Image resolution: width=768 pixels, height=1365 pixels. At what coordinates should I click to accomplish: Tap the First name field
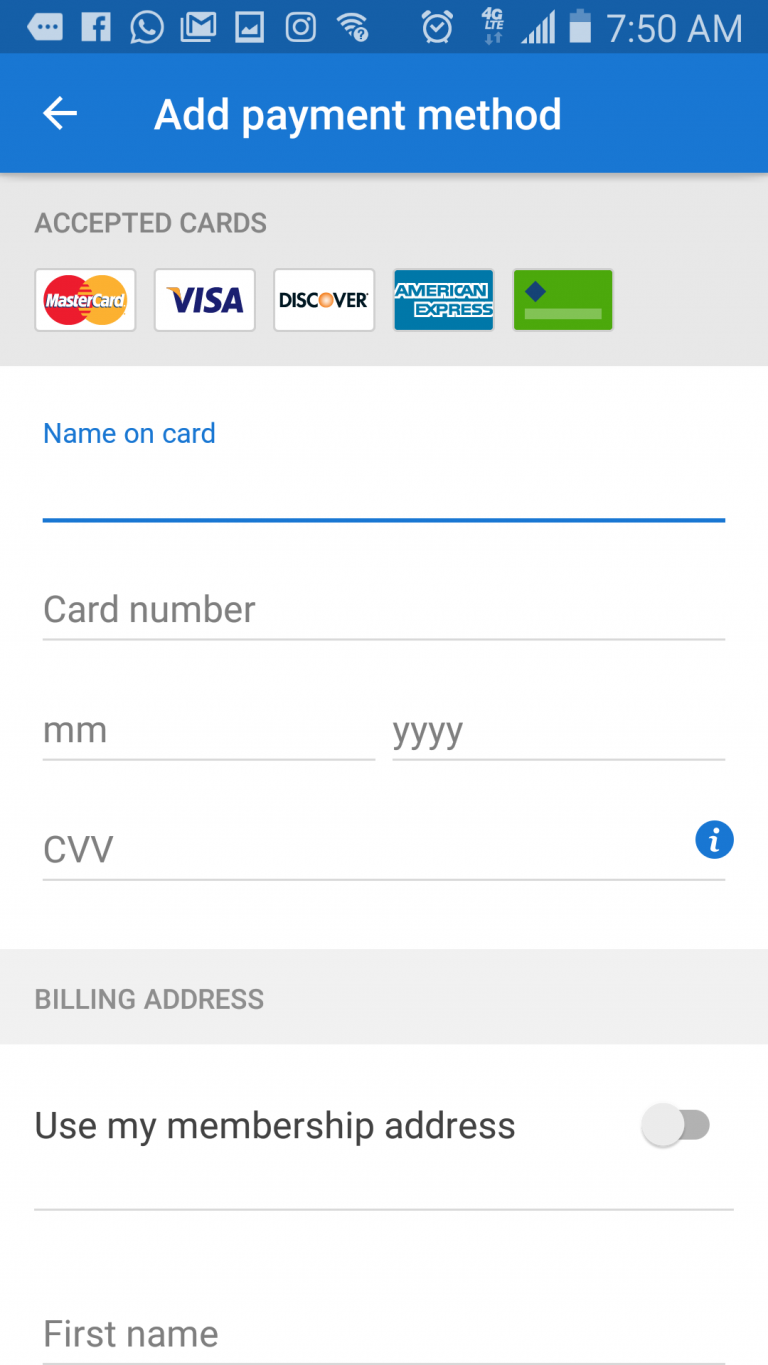pyautogui.click(x=383, y=1333)
